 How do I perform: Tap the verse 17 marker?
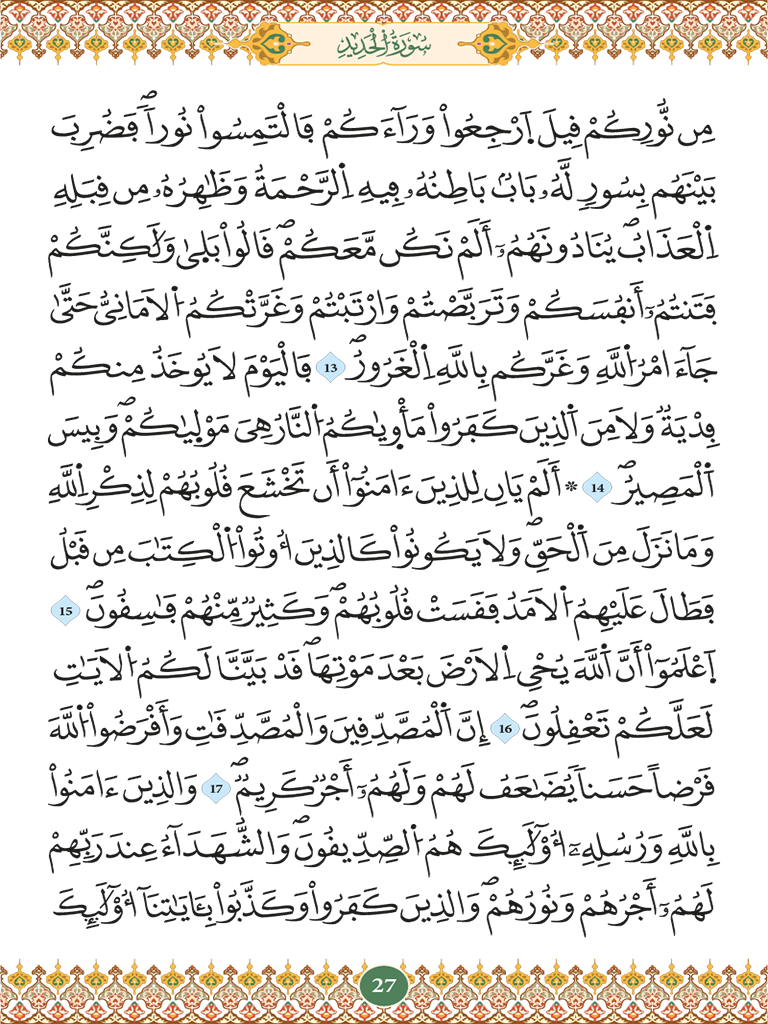(216, 788)
